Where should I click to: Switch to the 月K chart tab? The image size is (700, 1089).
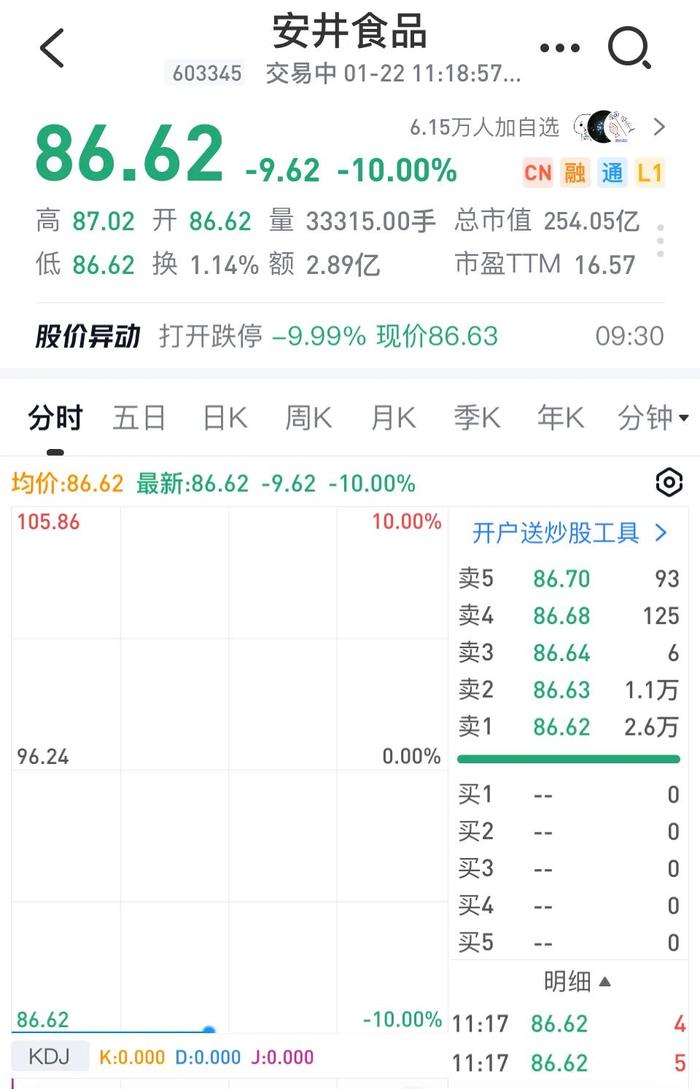coord(392,417)
